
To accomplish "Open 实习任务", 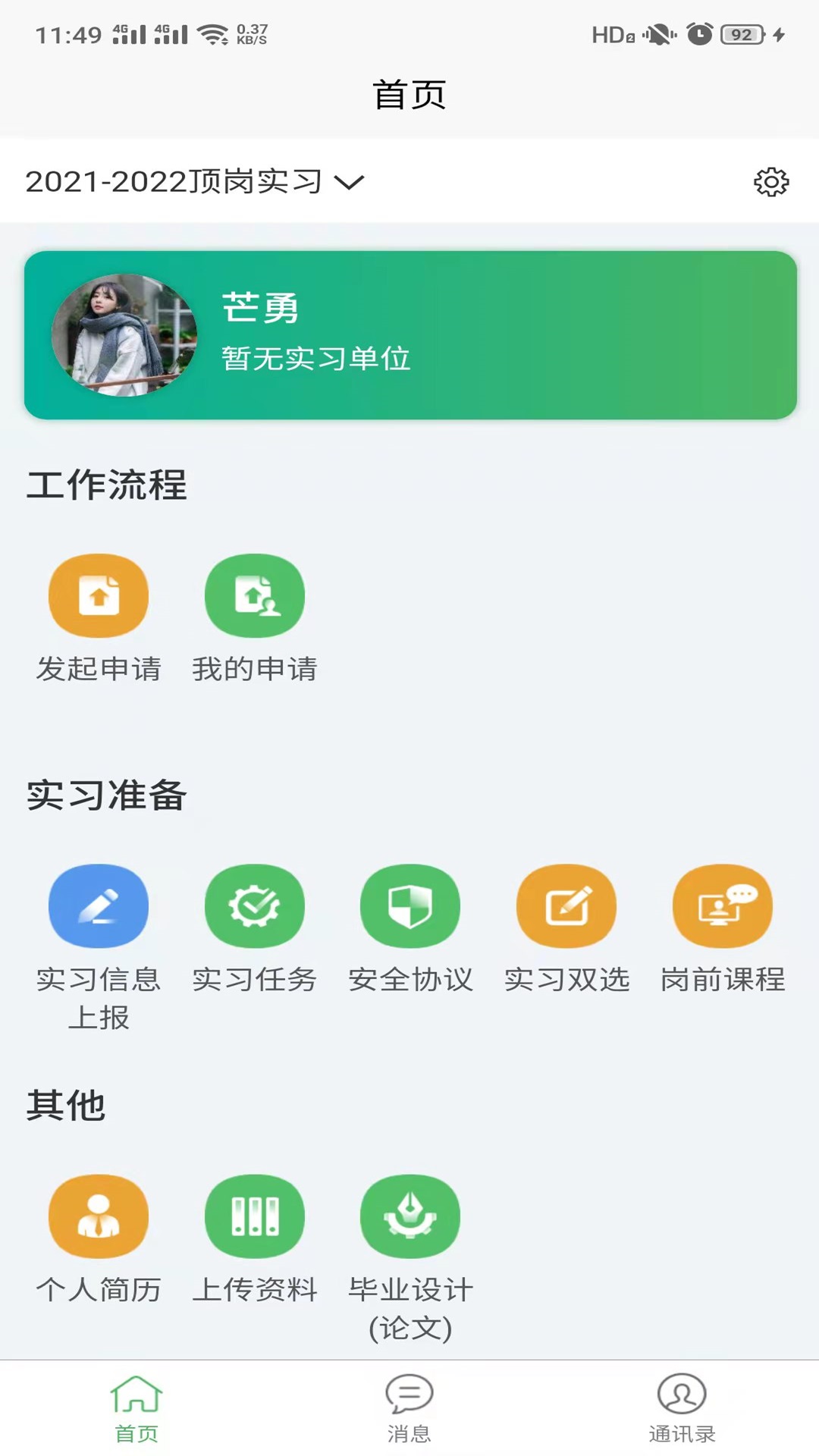I will [x=255, y=907].
